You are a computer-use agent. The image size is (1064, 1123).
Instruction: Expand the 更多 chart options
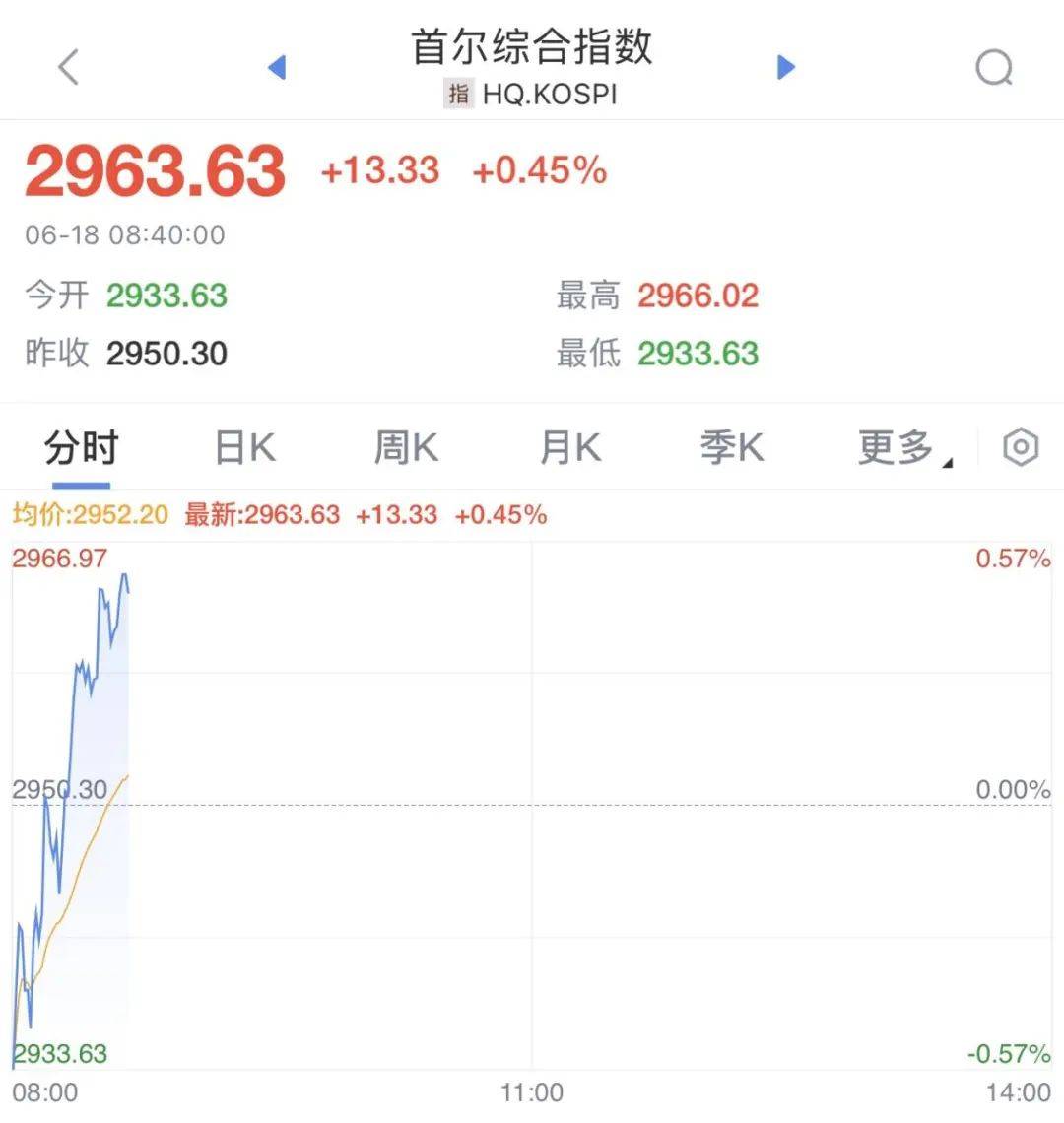tap(902, 448)
